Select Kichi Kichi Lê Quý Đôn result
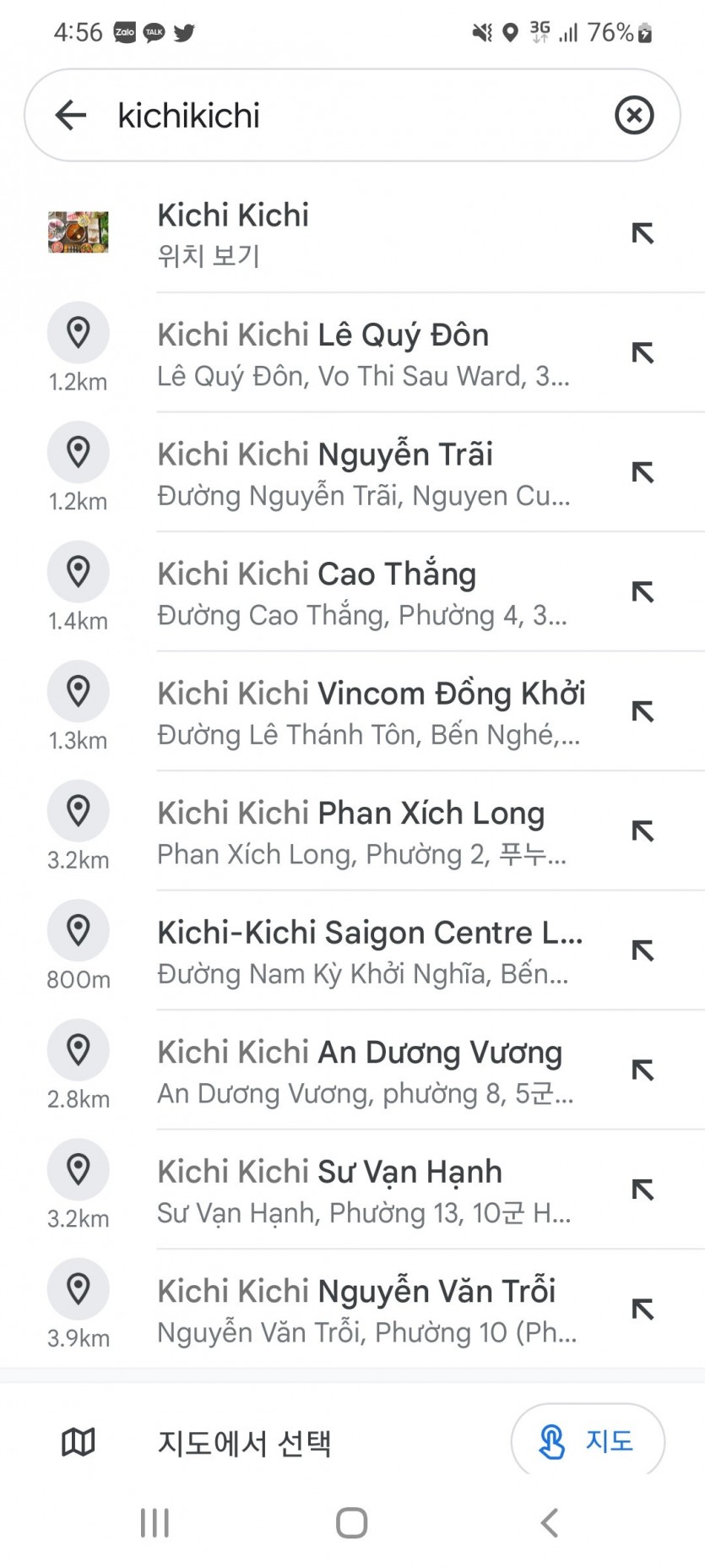The width and height of the screenshot is (705, 1568). pos(363,353)
